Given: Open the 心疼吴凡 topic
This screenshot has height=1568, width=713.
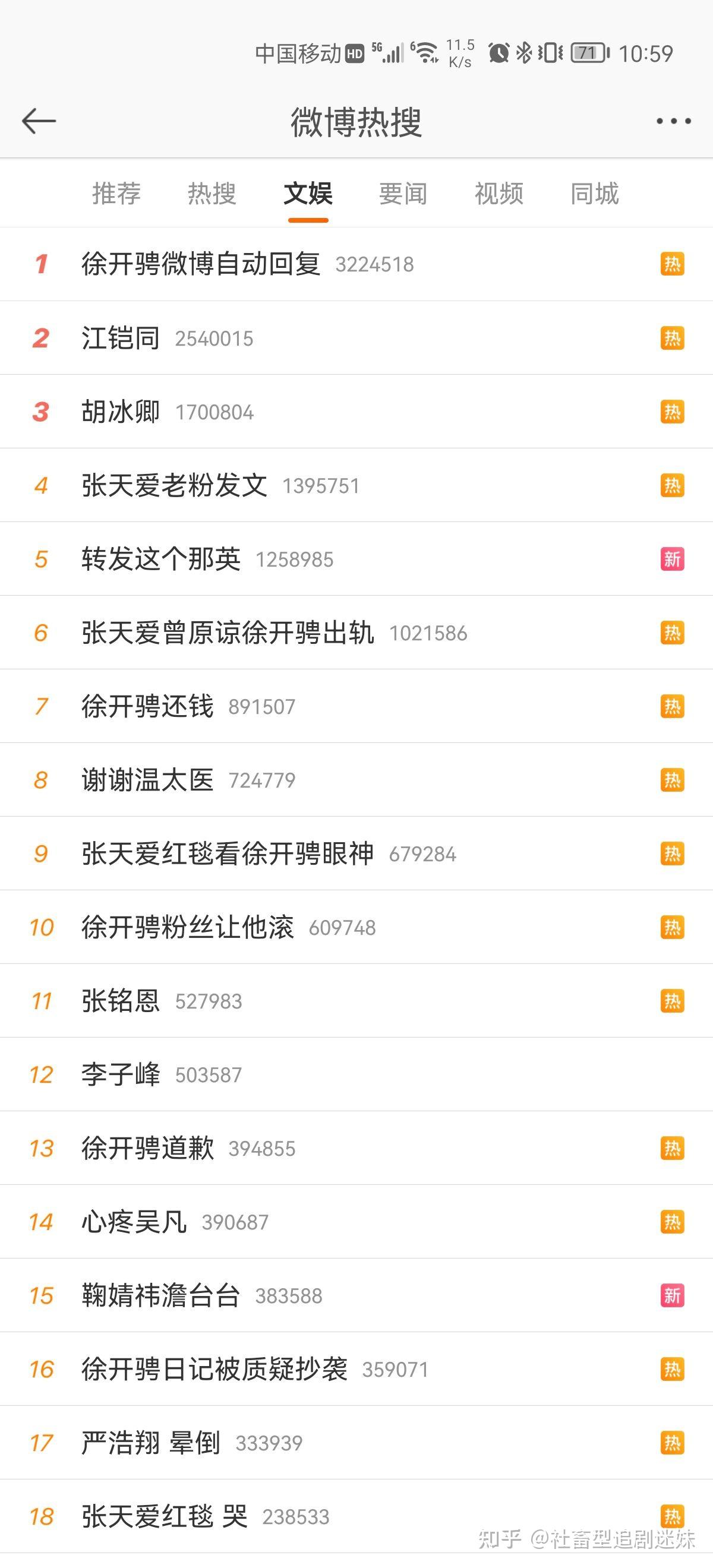Looking at the screenshot, I should pos(134,1222).
